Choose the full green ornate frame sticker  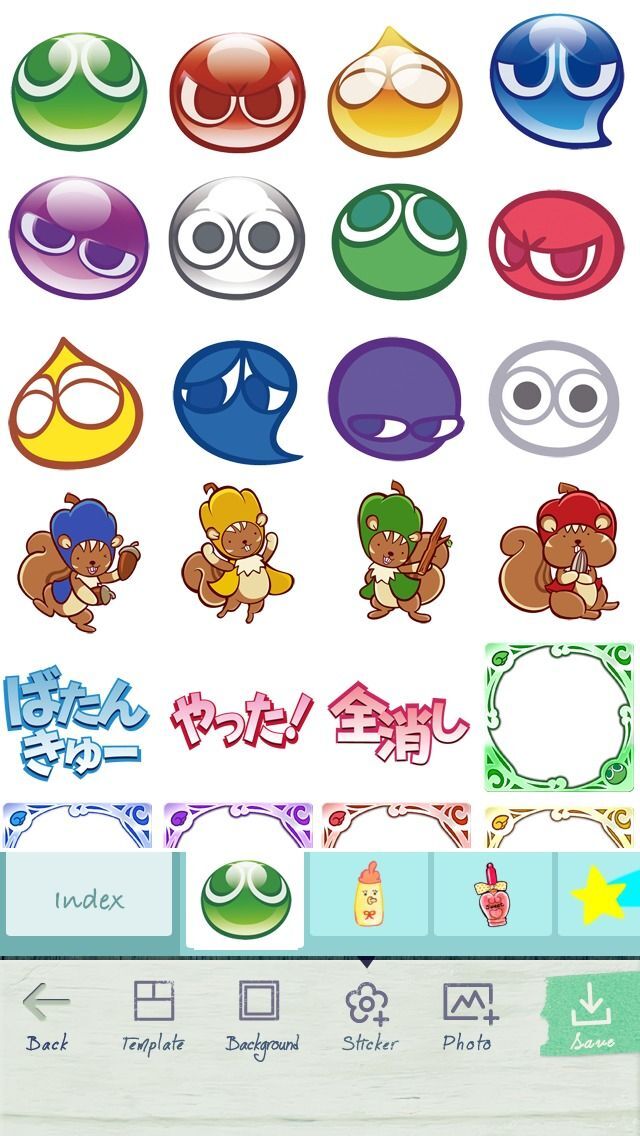point(559,716)
